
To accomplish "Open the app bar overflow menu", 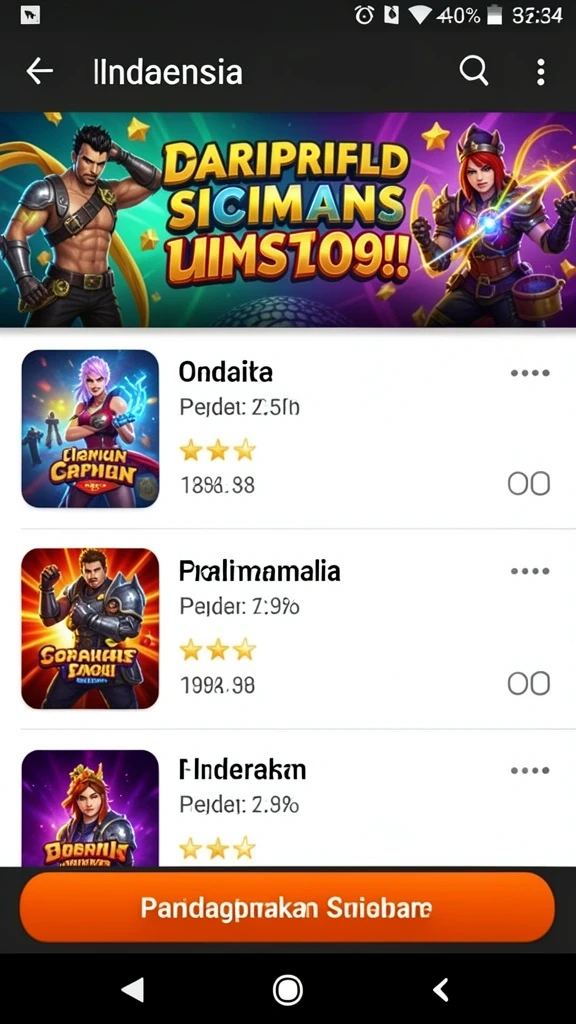I will [x=540, y=72].
